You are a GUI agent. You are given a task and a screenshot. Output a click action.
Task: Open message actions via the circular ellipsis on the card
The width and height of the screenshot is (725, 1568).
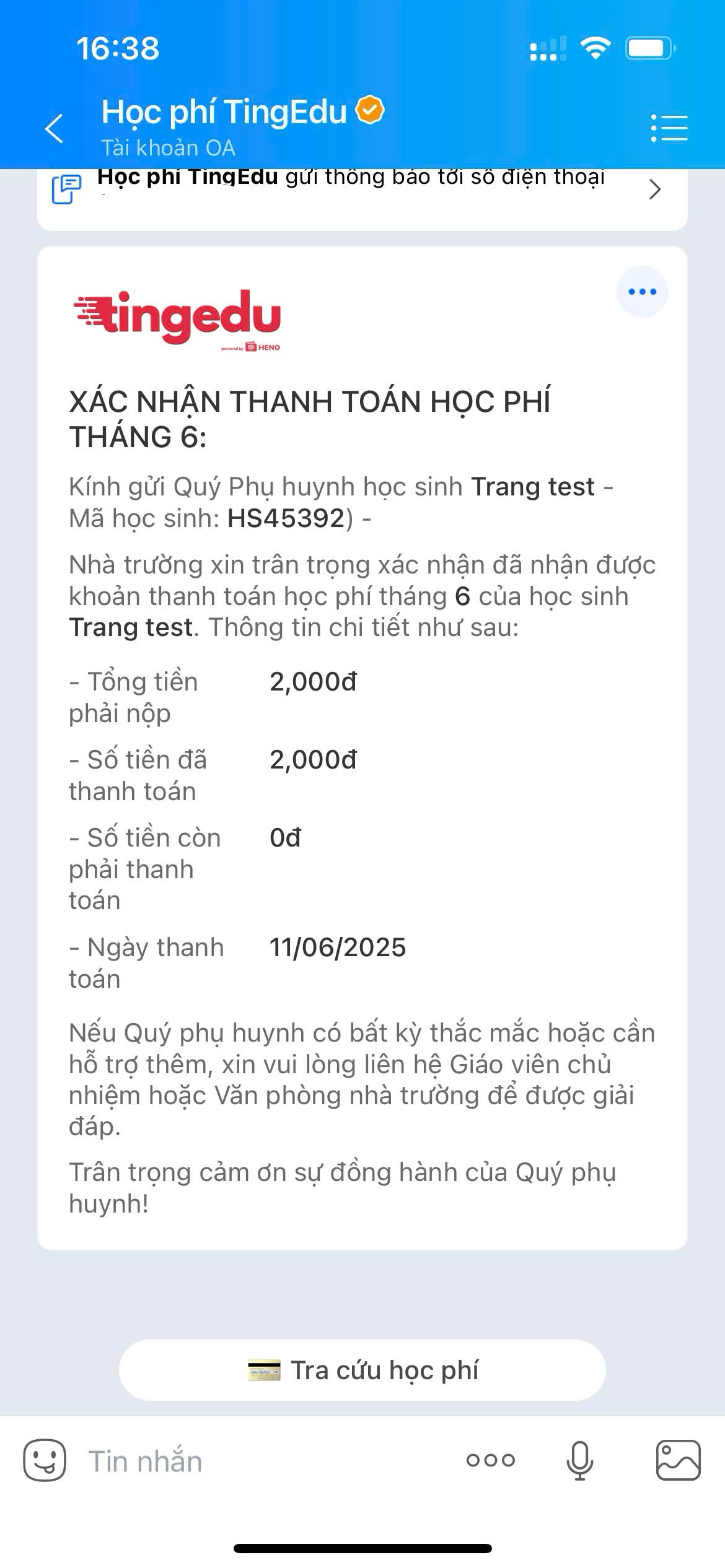[643, 291]
